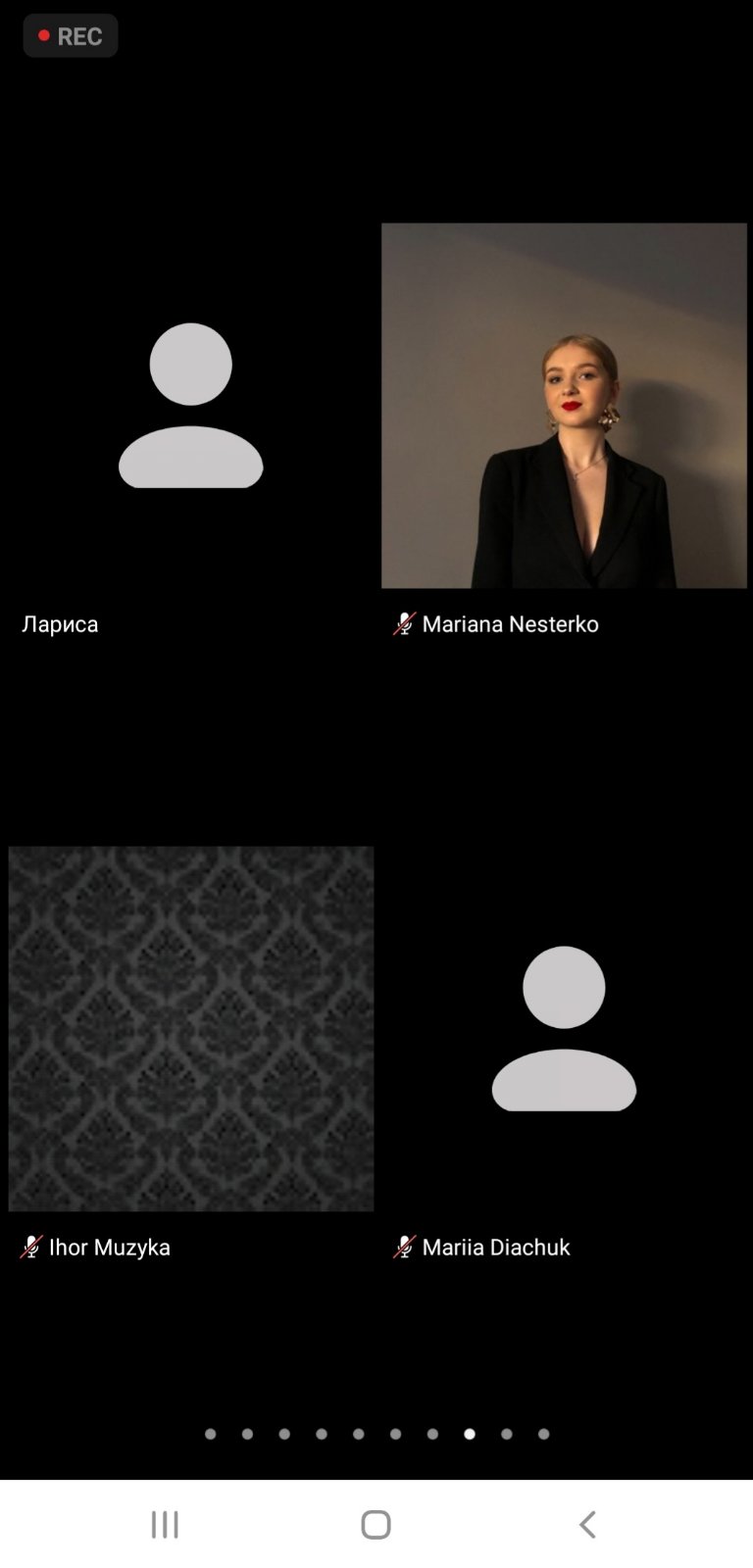Image resolution: width=753 pixels, height=1568 pixels.
Task: Go to the last gallery page dot
Action: pos(543,1434)
